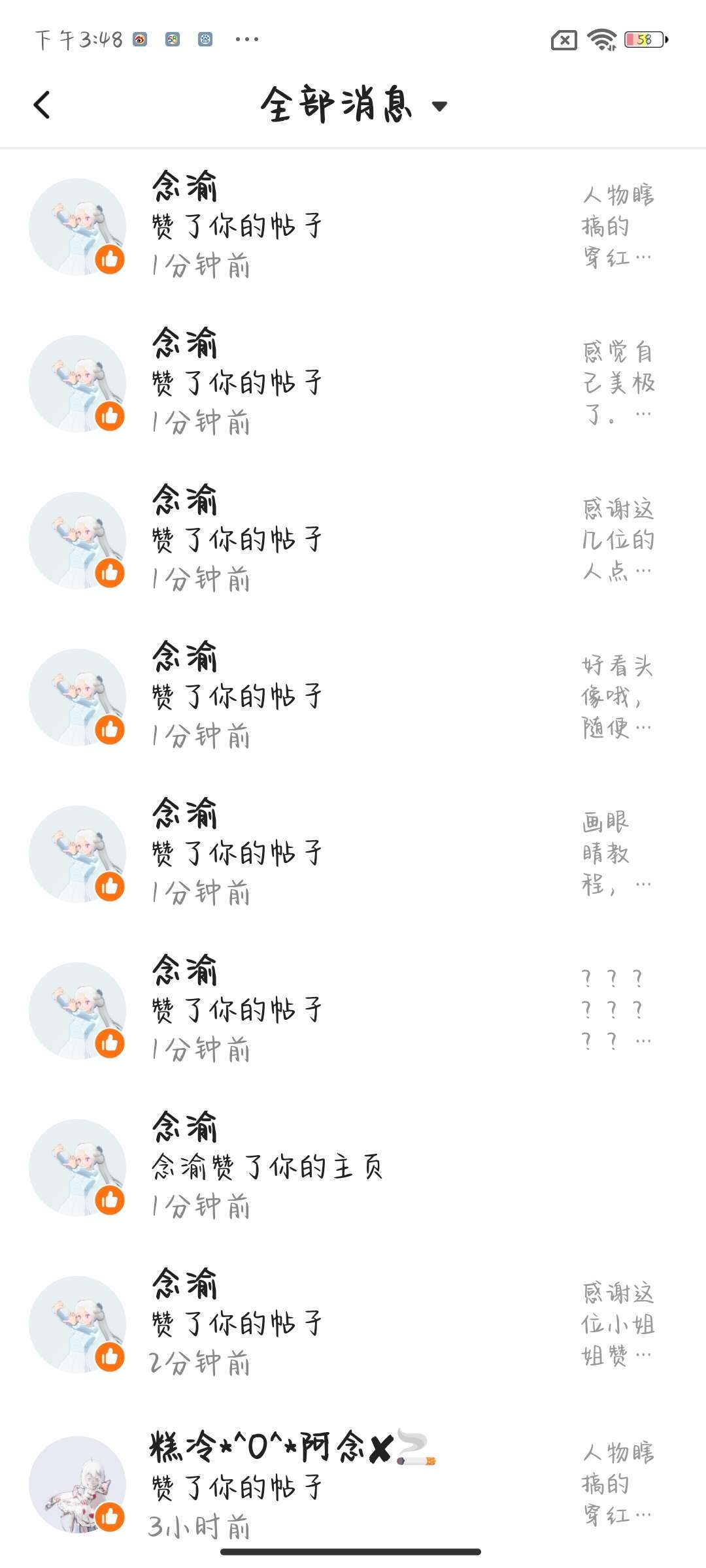
Task: Open 念渝's like on post 感觉自己美极了
Action: (353, 384)
